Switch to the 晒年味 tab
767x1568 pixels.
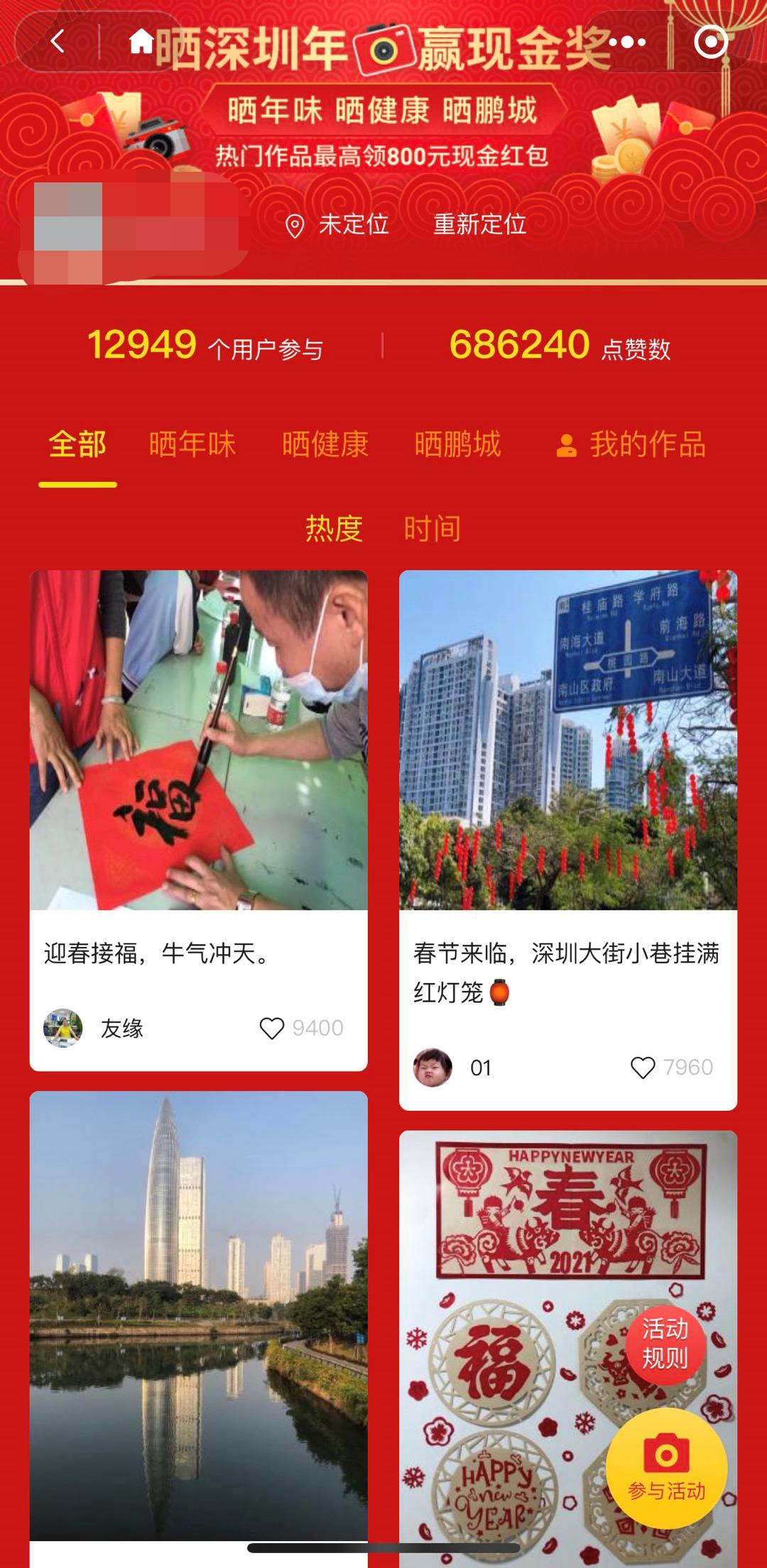[x=192, y=444]
